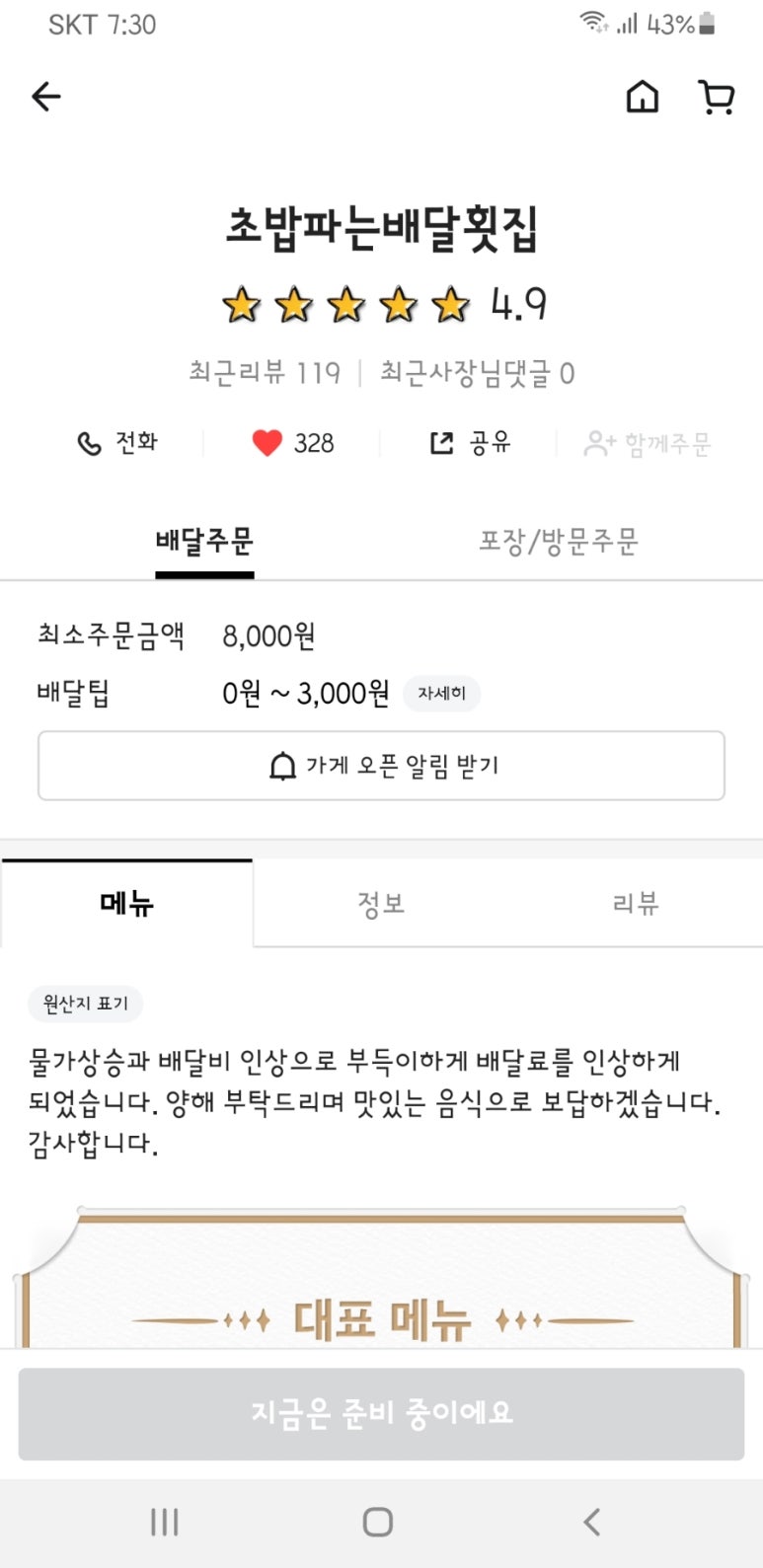Tap 가게 오픈 알림 받기 button
The image size is (763, 1568).
click(x=381, y=766)
